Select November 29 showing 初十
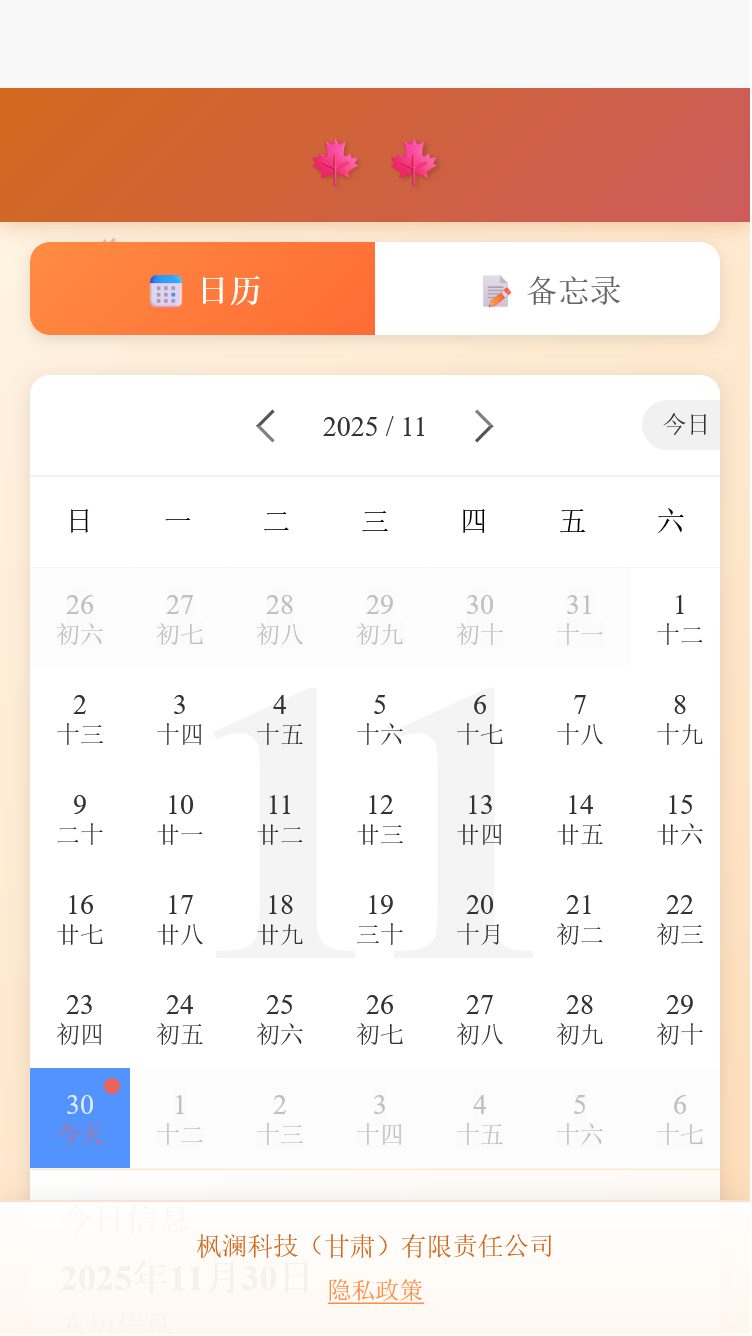 pos(679,1018)
